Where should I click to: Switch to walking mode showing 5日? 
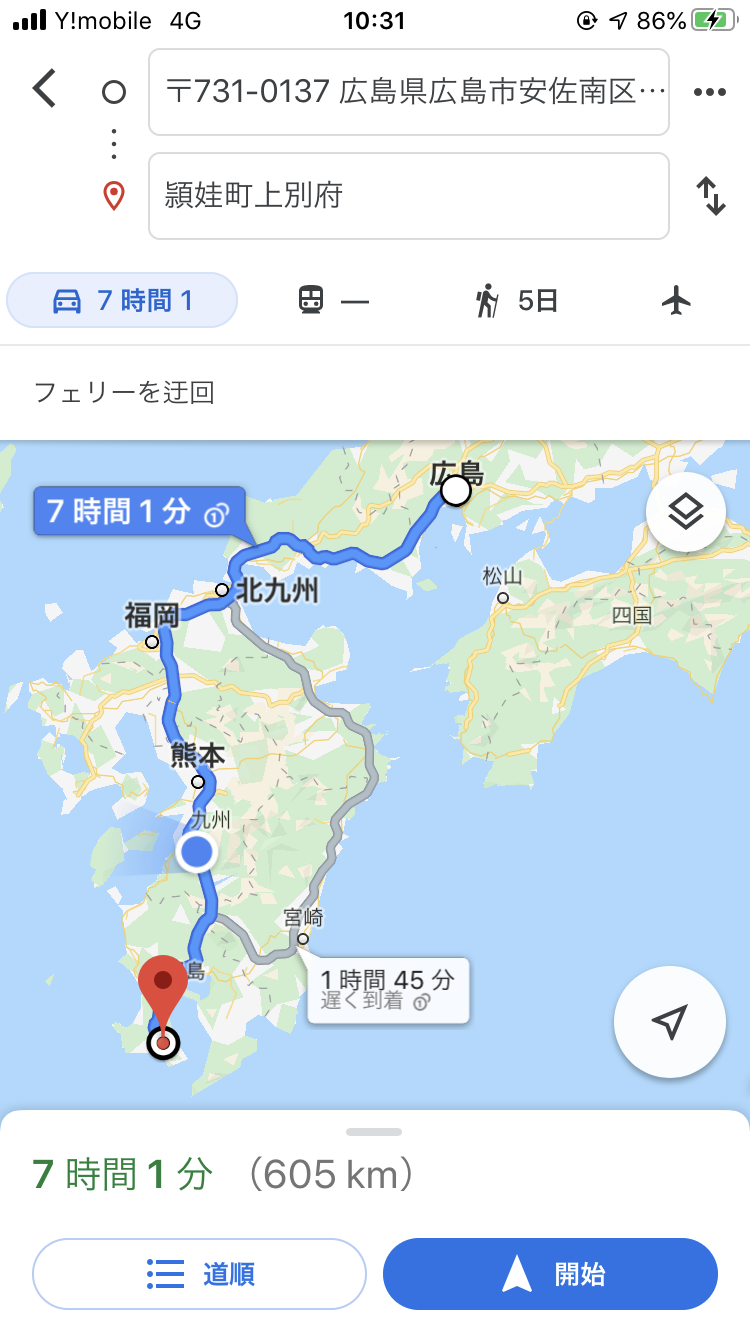tap(516, 300)
